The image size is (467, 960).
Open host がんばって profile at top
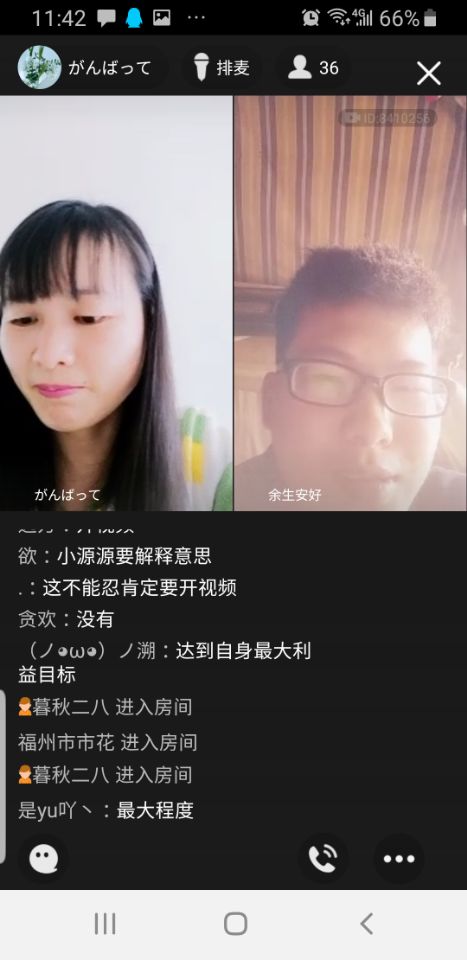click(86, 67)
